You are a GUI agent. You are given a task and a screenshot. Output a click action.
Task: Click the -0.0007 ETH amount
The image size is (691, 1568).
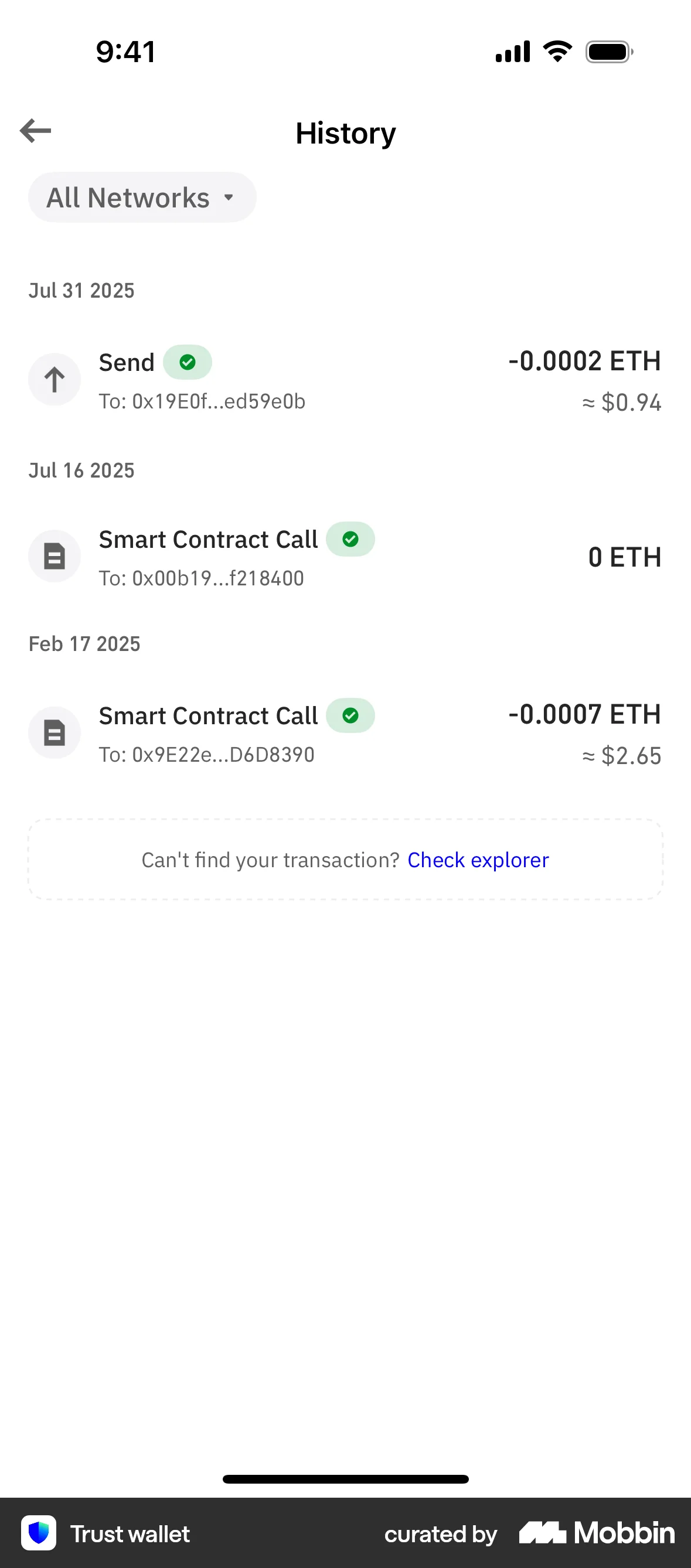(x=585, y=715)
